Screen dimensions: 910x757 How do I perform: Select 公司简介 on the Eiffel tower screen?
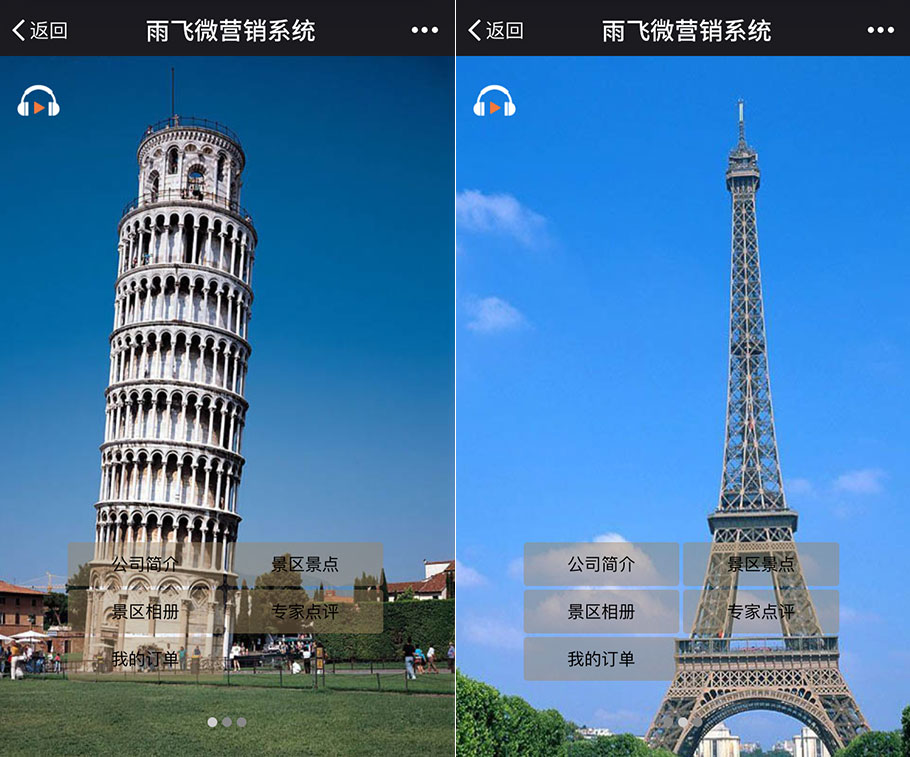(x=601, y=564)
